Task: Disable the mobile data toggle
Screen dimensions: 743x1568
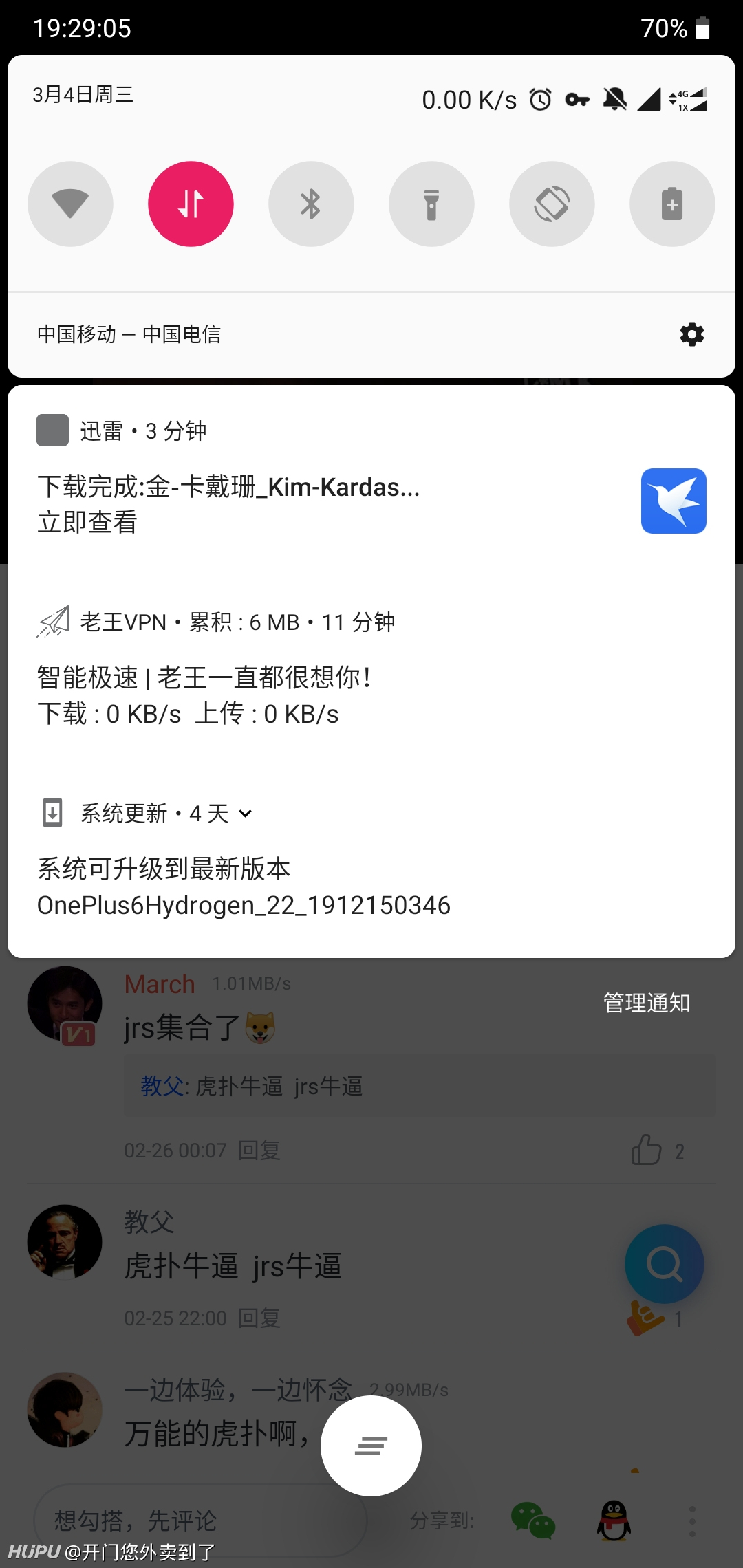Action: click(x=191, y=204)
